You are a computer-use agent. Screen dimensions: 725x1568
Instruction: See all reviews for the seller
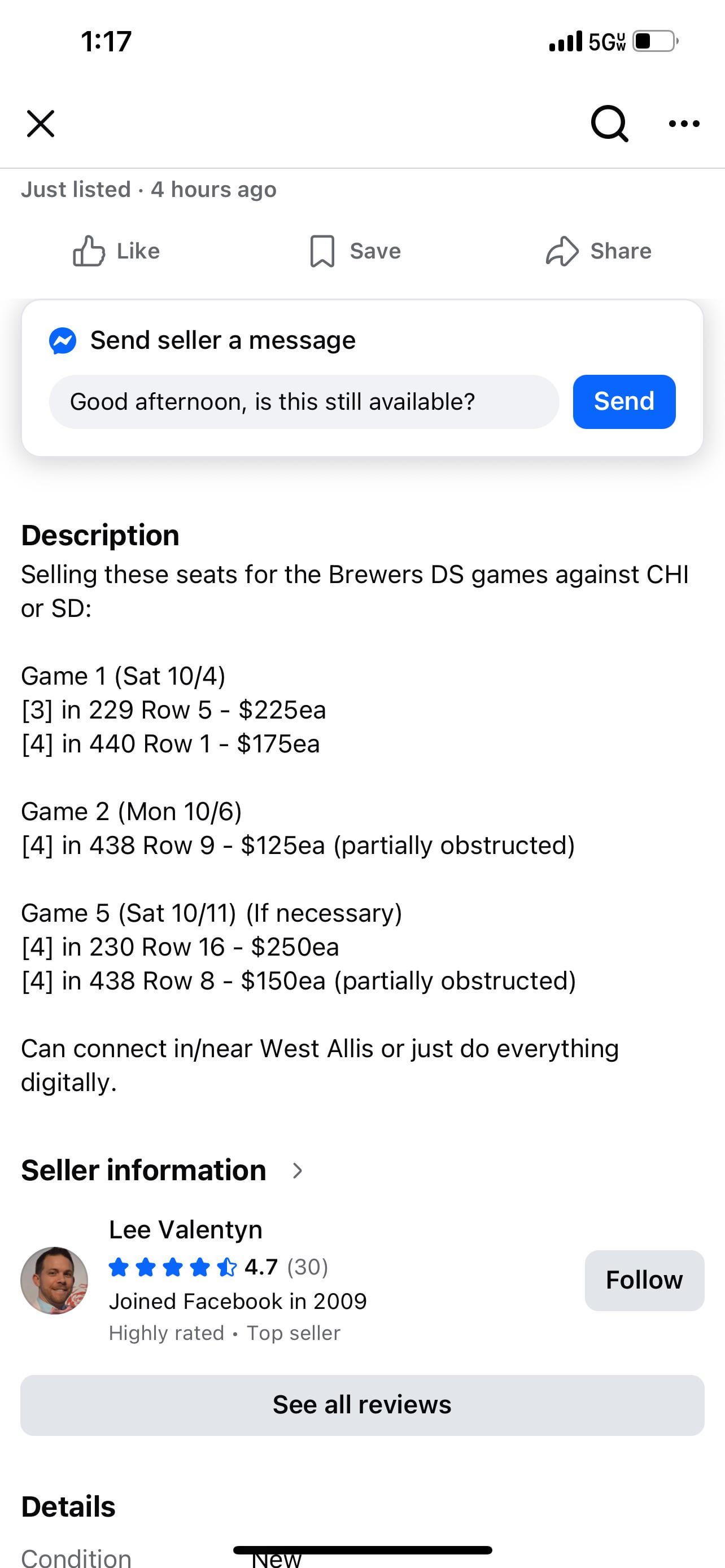362,1405
